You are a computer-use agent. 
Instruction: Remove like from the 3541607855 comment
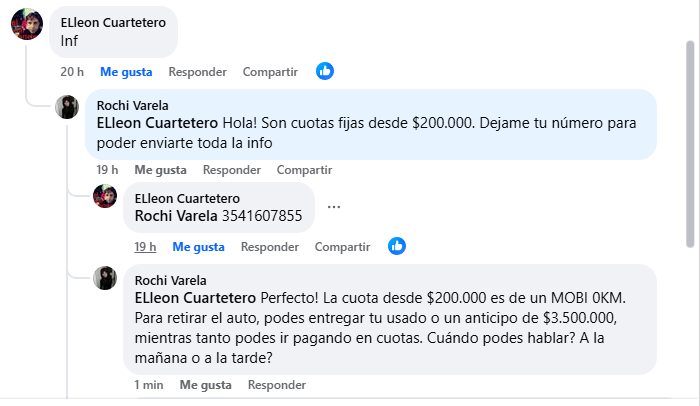(x=198, y=246)
